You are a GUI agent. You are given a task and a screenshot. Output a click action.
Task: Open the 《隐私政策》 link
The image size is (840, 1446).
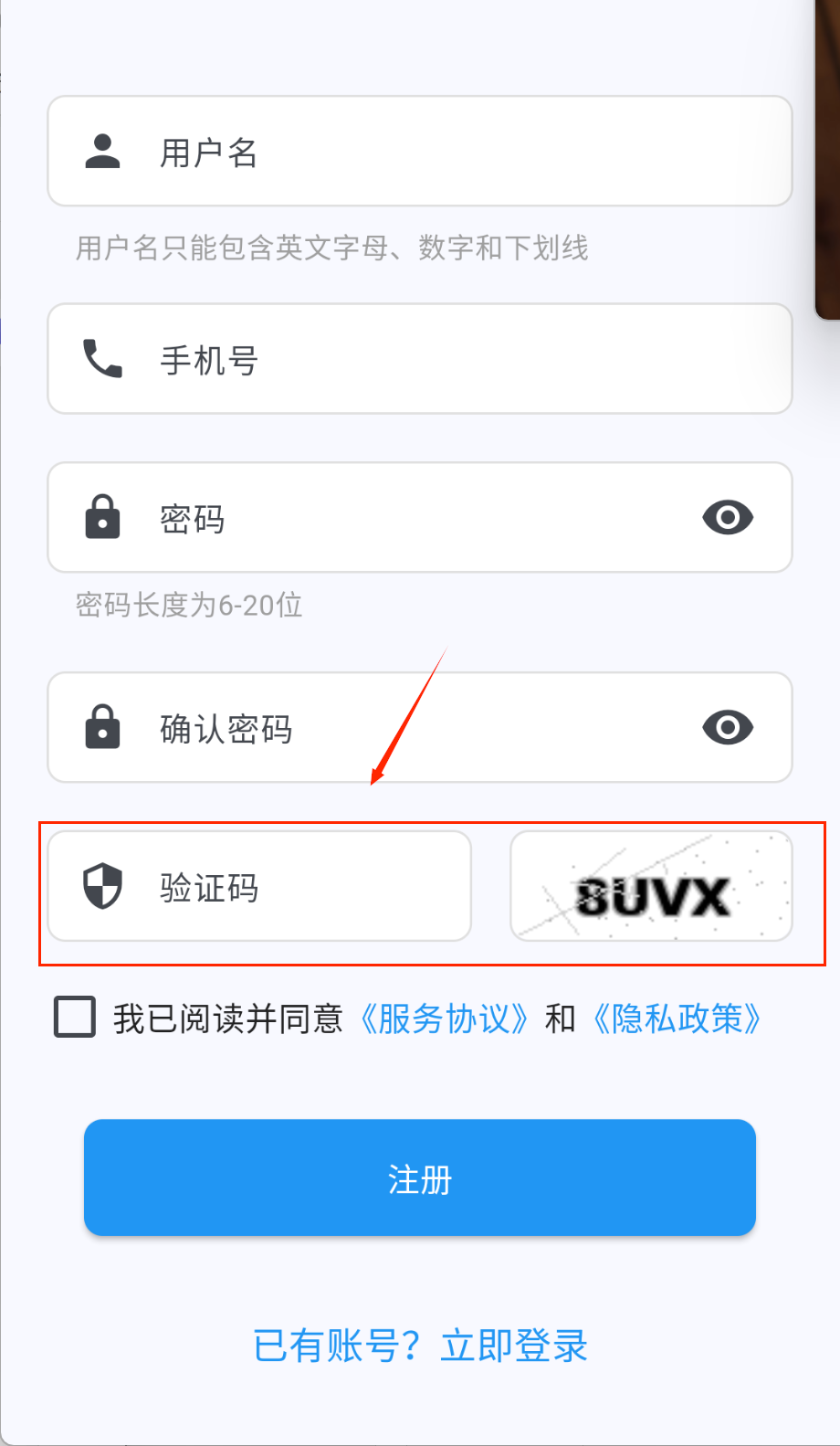pyautogui.click(x=677, y=1019)
